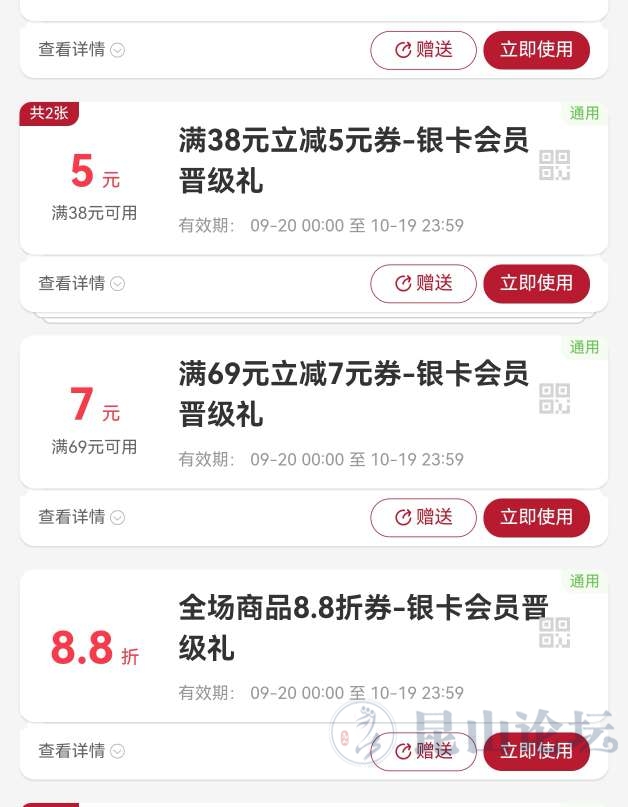The width and height of the screenshot is (628, 807).
Task: Open QR code of 满69元立减7元 coupon
Action: point(554,398)
